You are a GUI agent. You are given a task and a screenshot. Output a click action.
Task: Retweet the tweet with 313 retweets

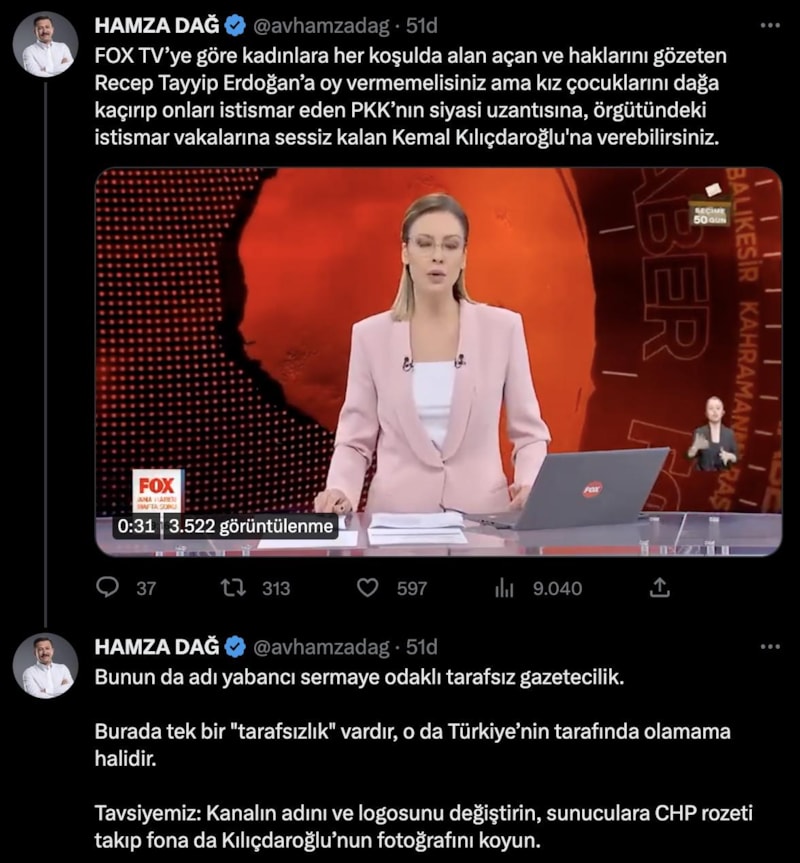click(x=234, y=588)
